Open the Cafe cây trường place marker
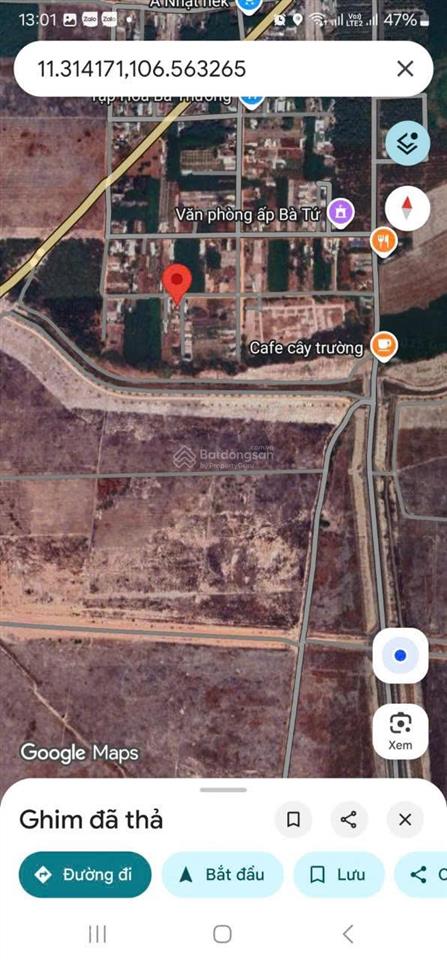The image size is (447, 960). (384, 347)
